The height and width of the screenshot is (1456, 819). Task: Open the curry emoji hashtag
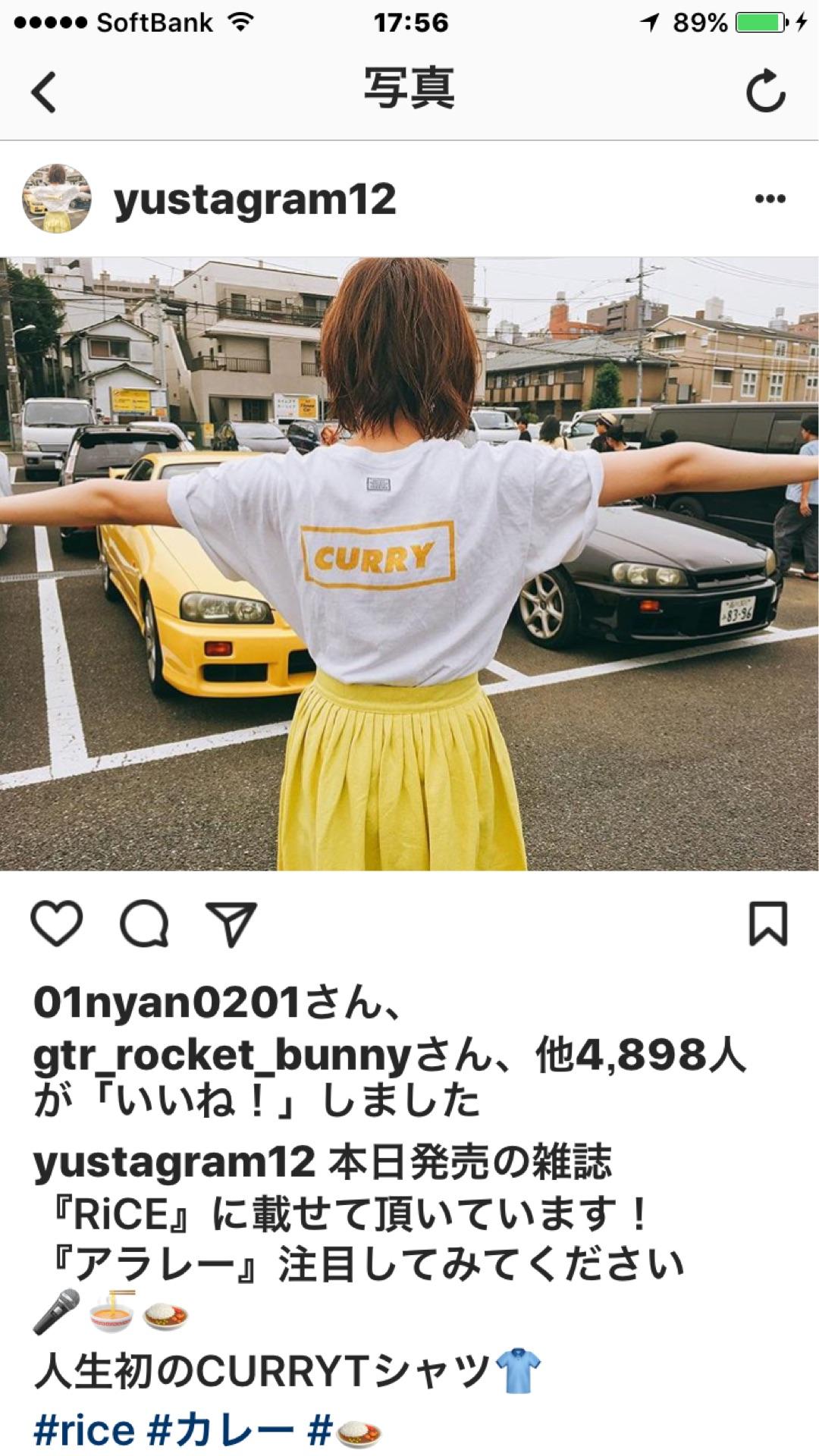[345, 1432]
